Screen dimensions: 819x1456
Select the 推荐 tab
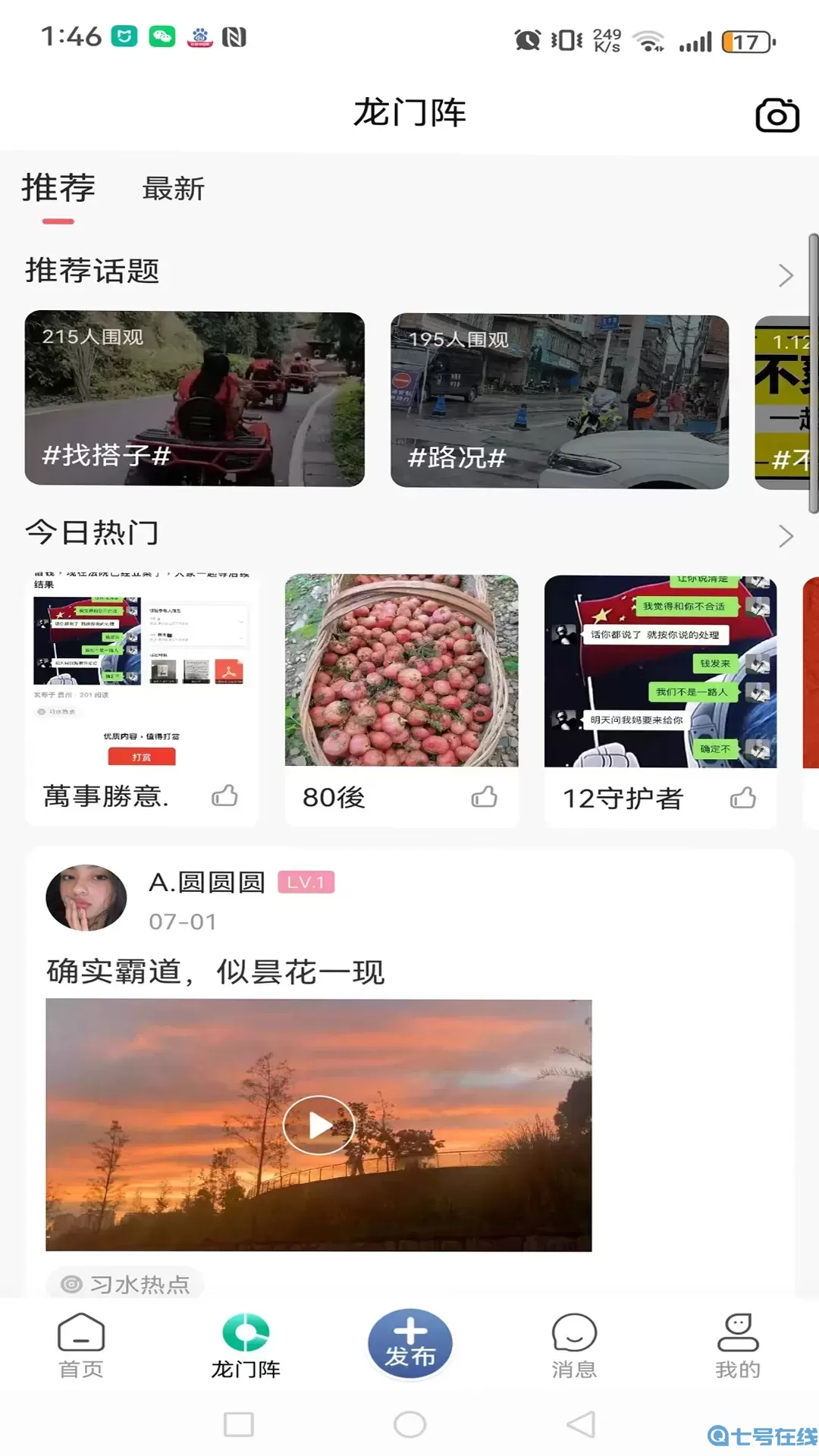click(58, 190)
